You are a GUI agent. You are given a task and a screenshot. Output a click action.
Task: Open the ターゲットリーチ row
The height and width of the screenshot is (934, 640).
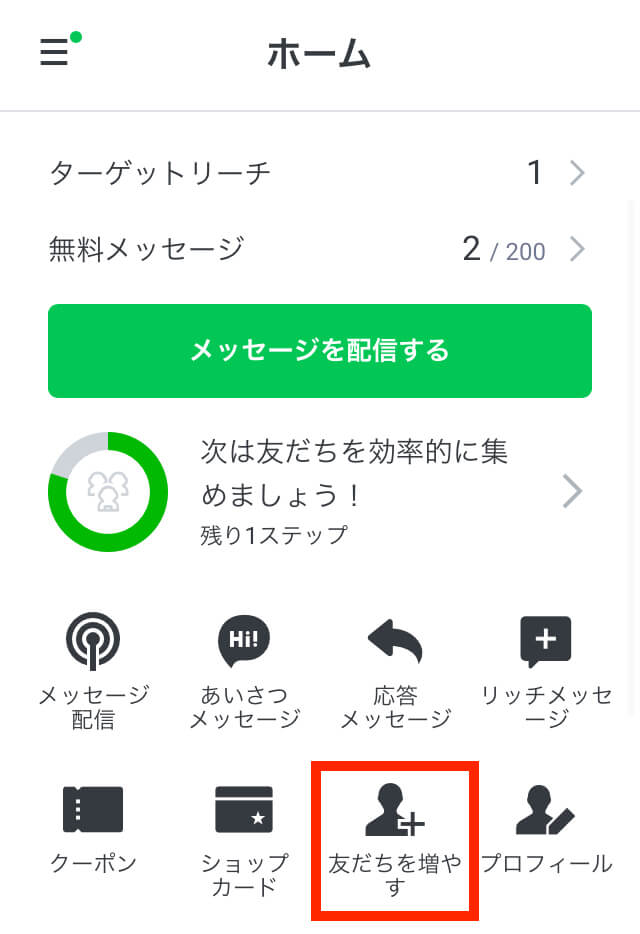pos(318,174)
